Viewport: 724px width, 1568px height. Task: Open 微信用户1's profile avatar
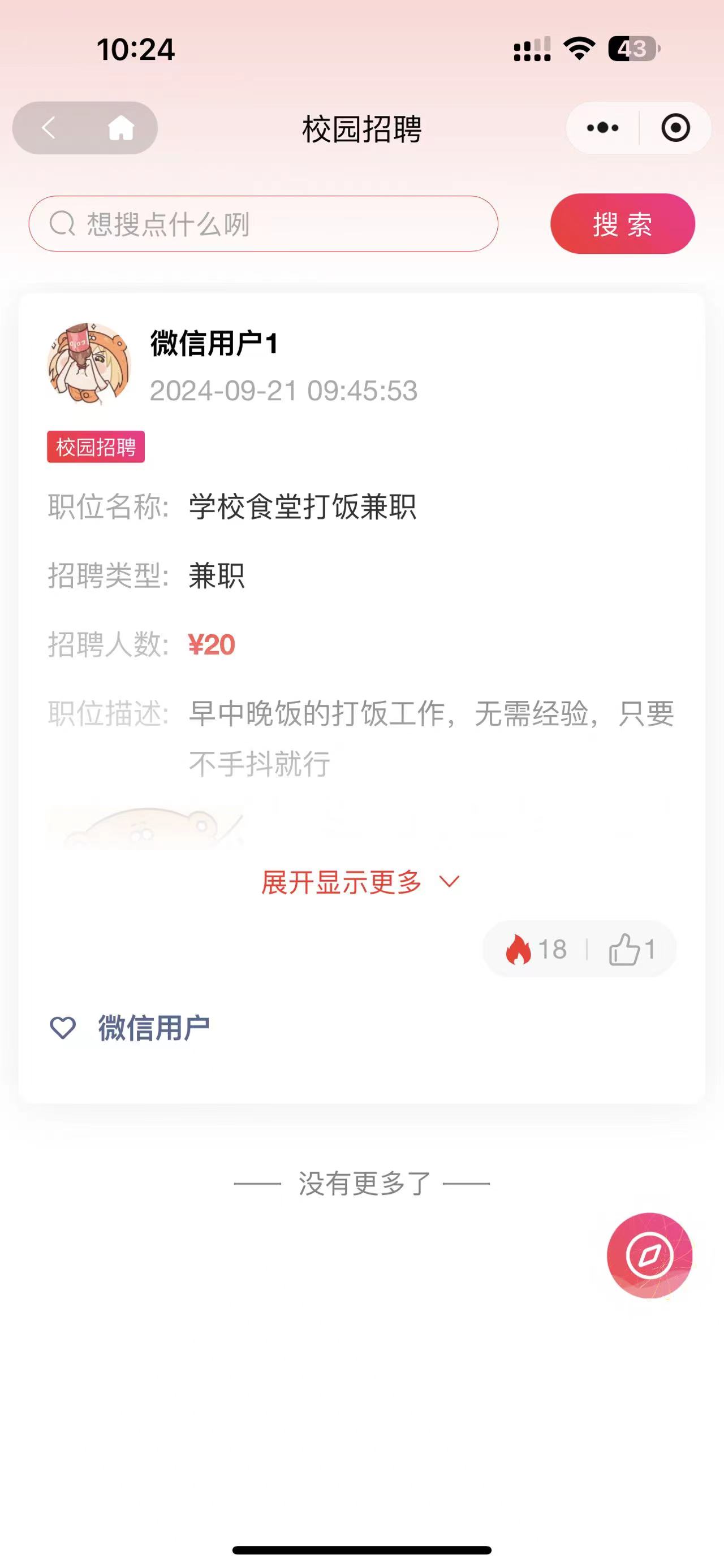[x=89, y=364]
